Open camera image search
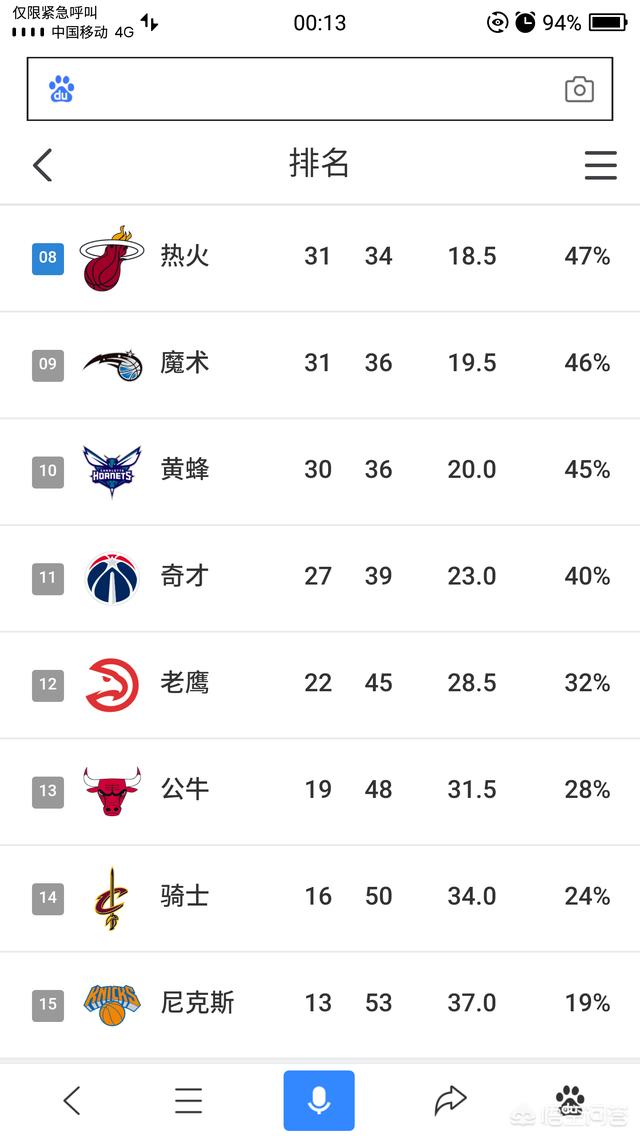The width and height of the screenshot is (640, 1138). [579, 89]
